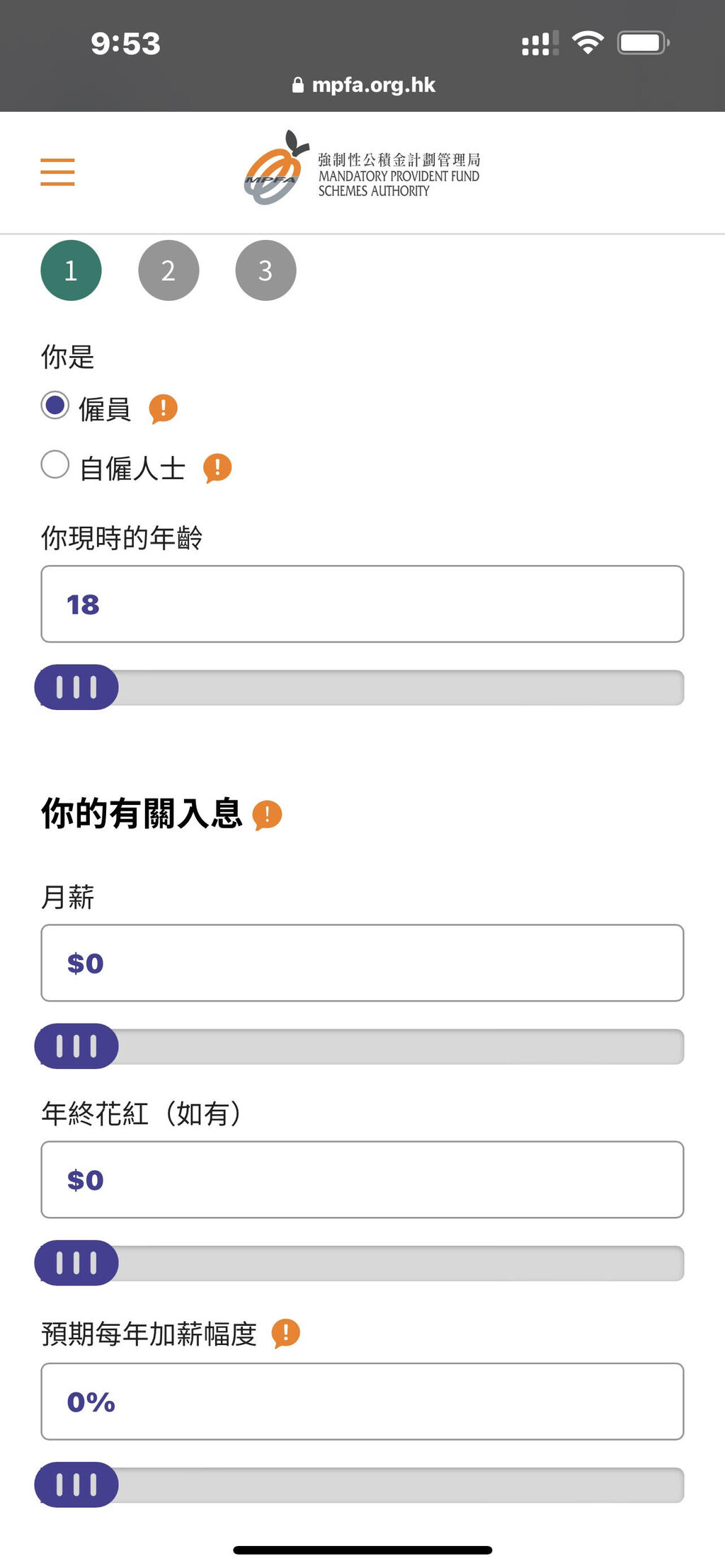Open the hamburger menu

[x=57, y=172]
